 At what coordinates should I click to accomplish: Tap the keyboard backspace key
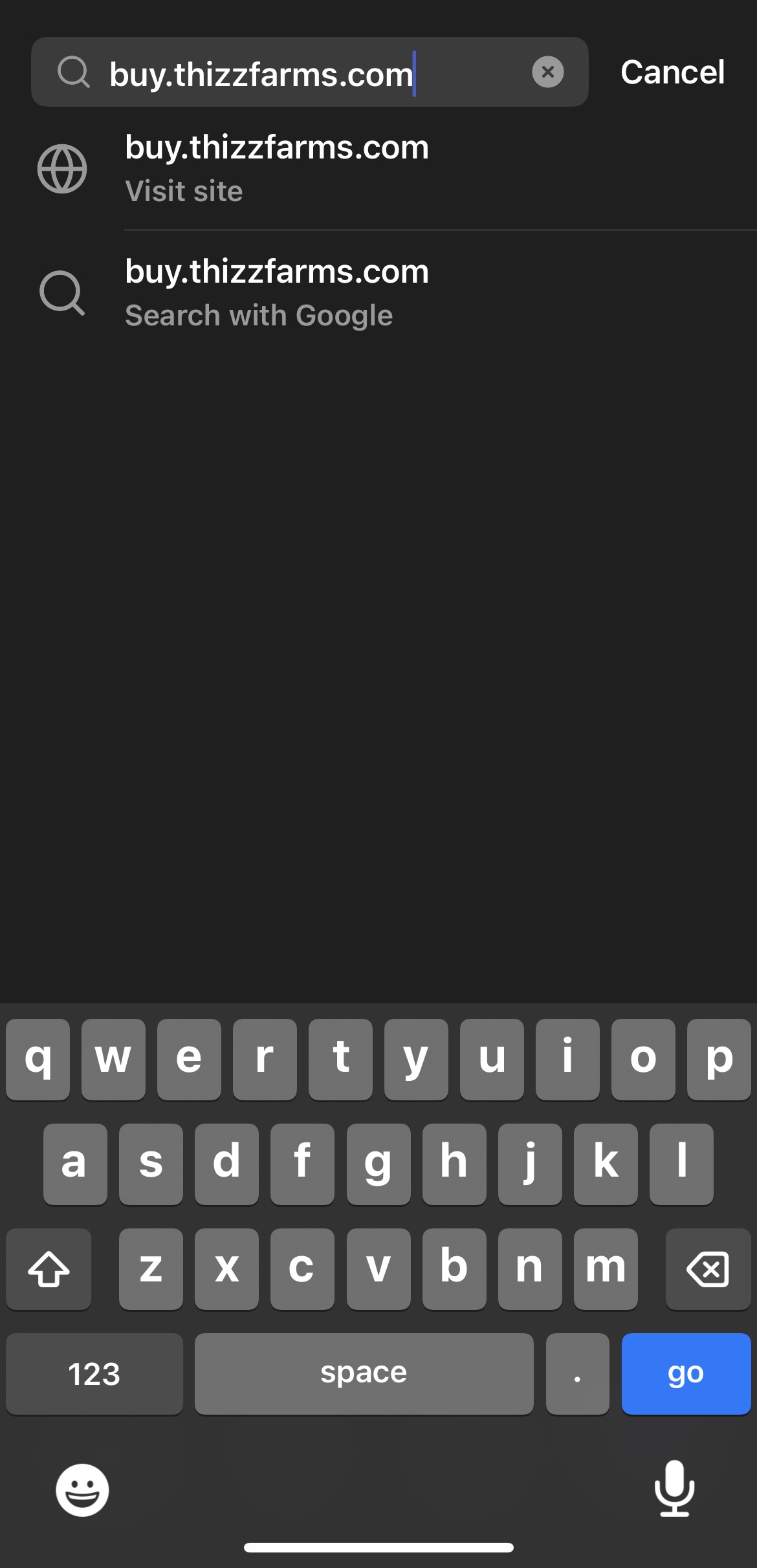(708, 1269)
